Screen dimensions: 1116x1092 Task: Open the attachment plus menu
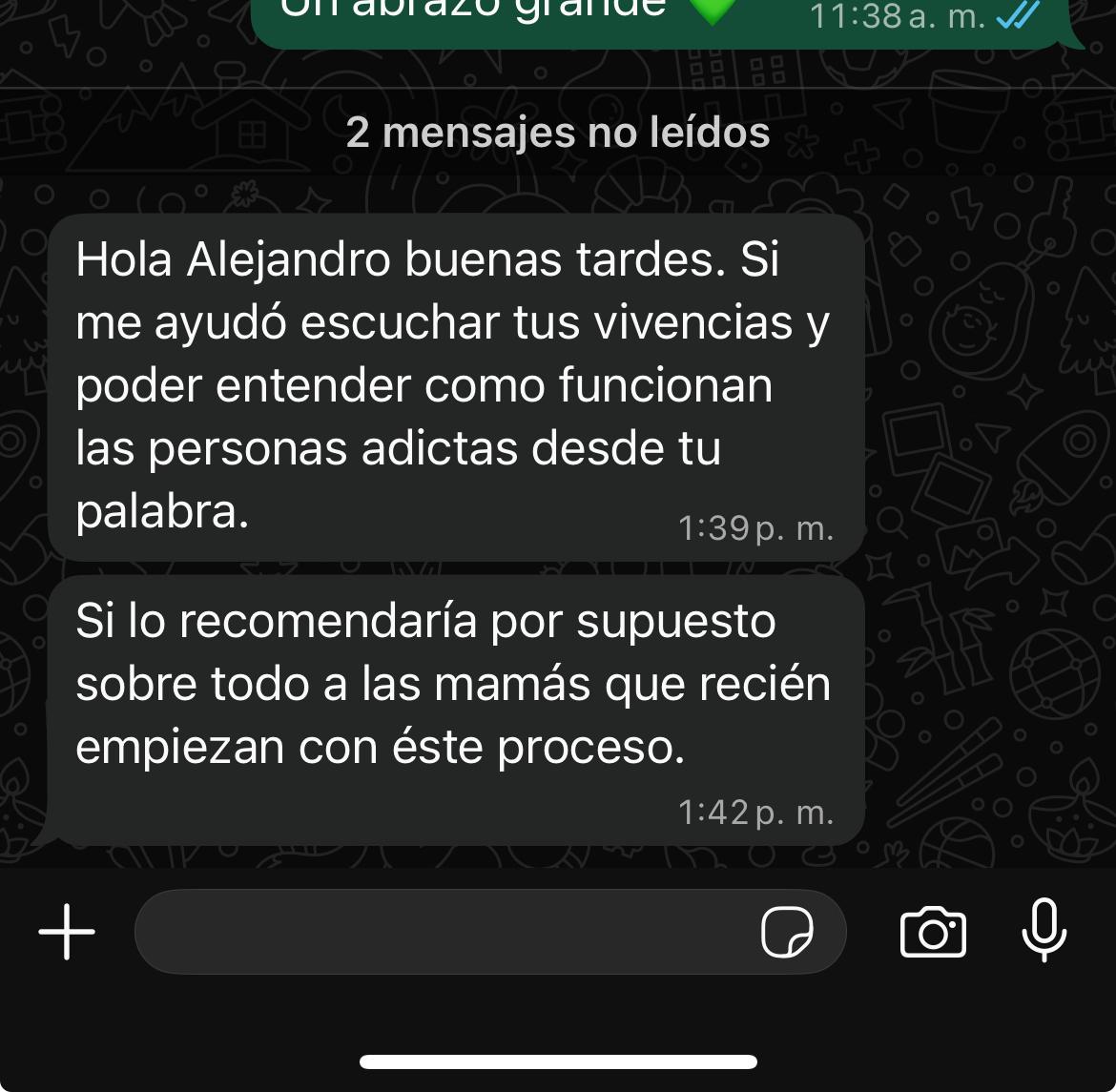pyautogui.click(x=67, y=932)
